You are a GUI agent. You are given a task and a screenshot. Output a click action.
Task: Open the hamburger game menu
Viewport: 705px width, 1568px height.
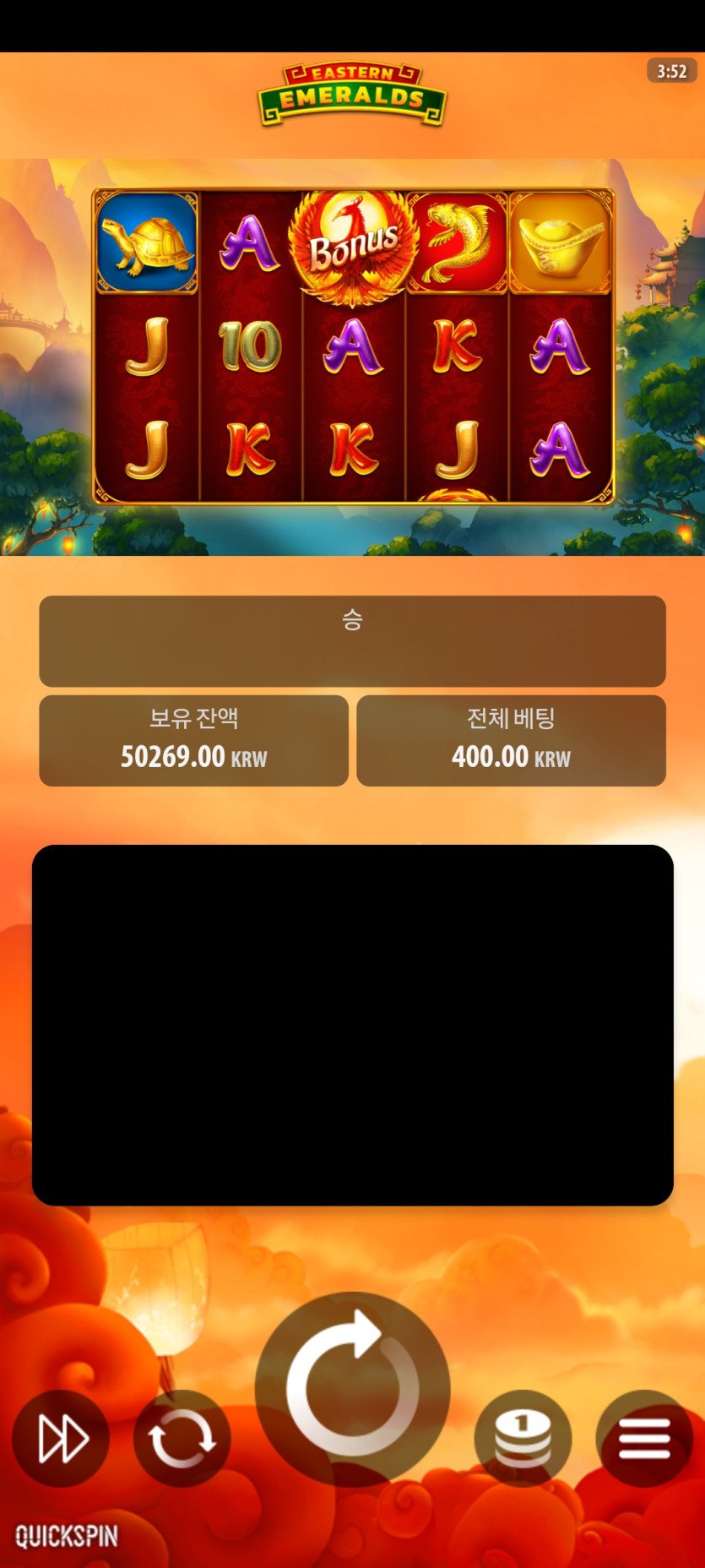[x=644, y=1438]
